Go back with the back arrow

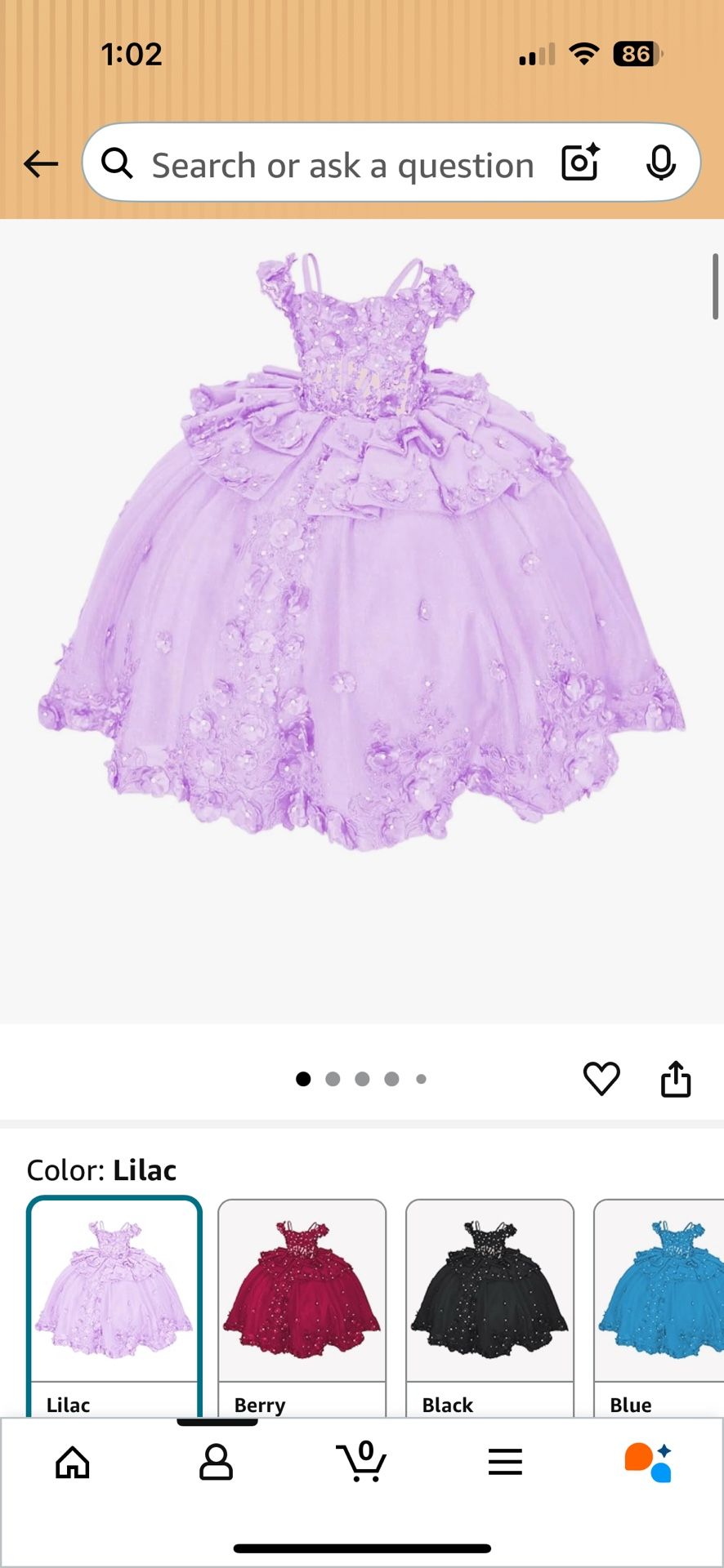41,163
